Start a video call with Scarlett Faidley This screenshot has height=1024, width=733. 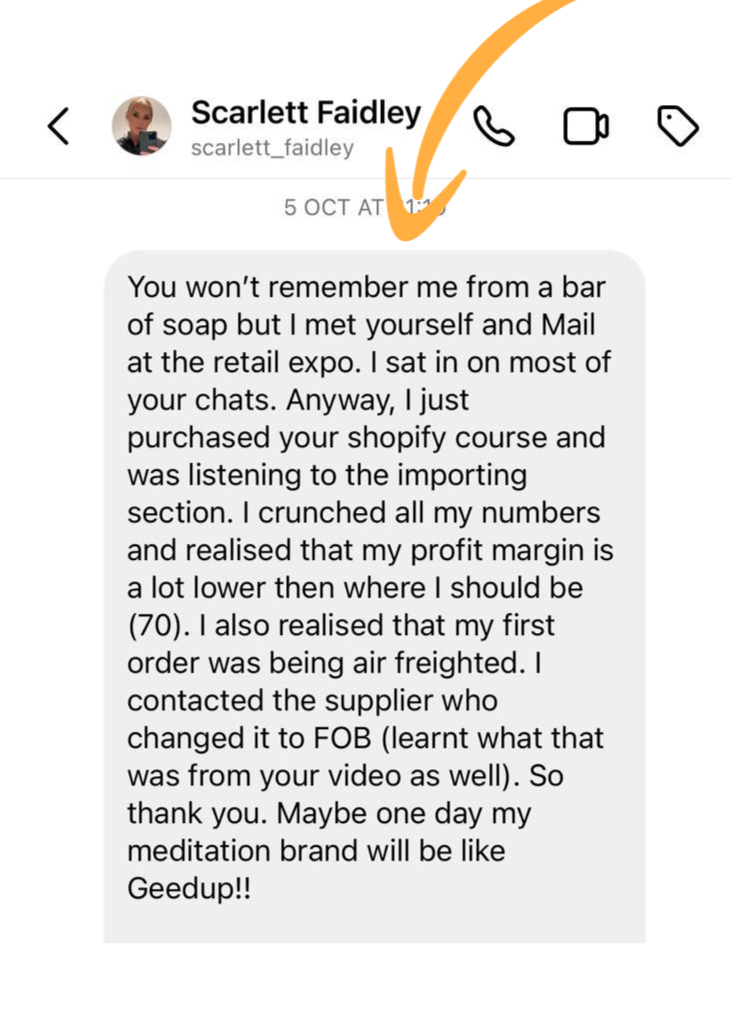pos(585,127)
